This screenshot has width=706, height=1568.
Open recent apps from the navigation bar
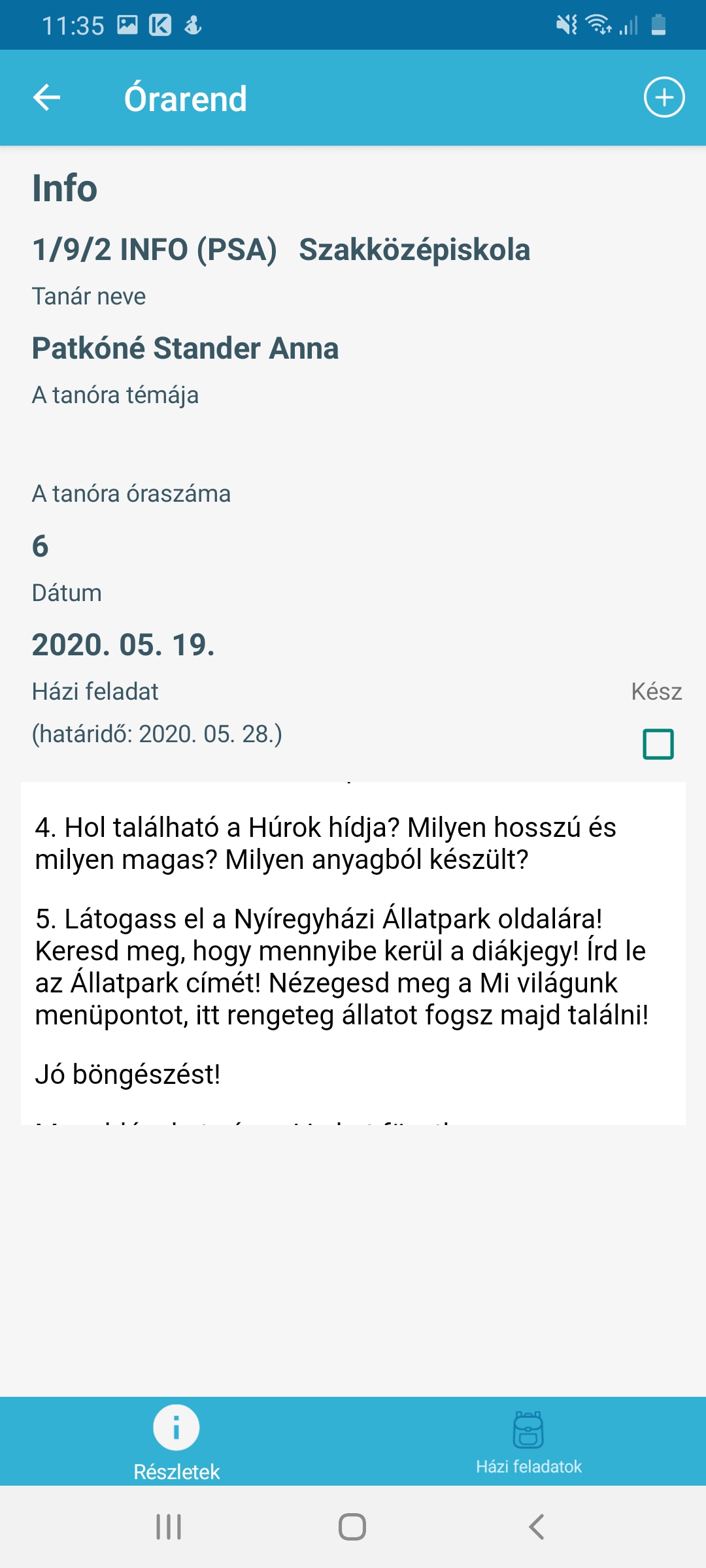click(169, 1527)
